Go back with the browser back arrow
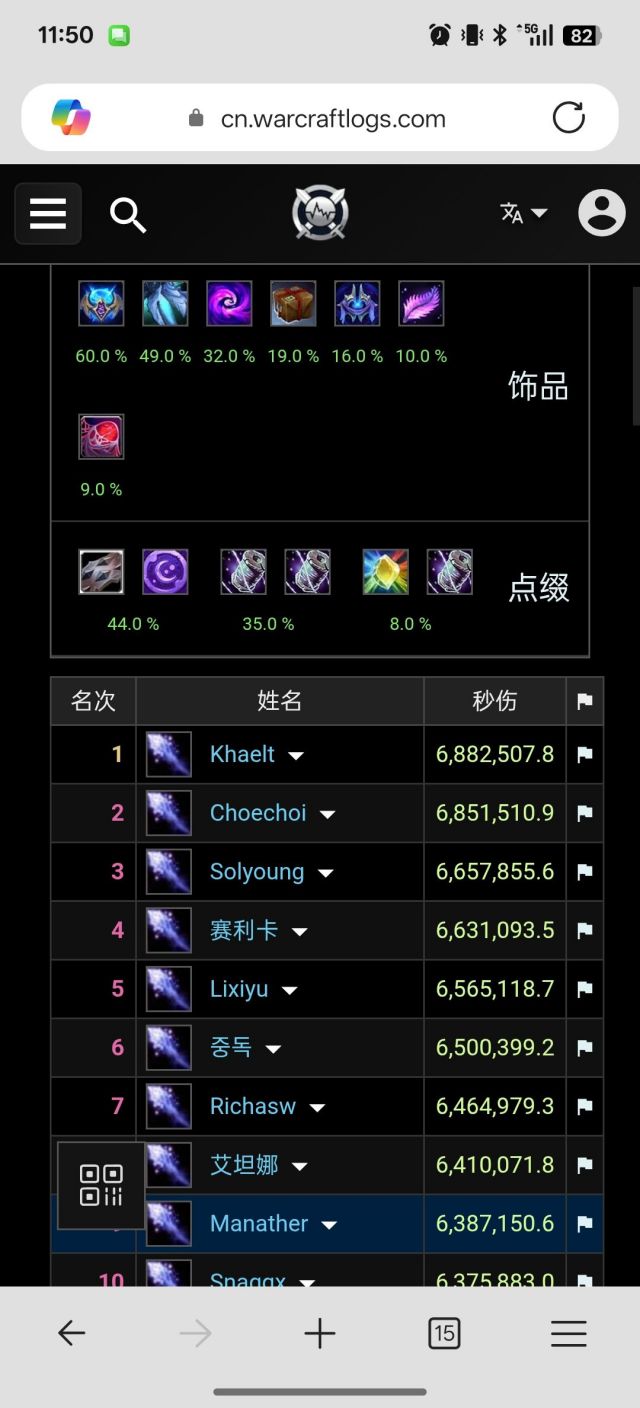Viewport: 640px width, 1408px height. (x=71, y=1333)
